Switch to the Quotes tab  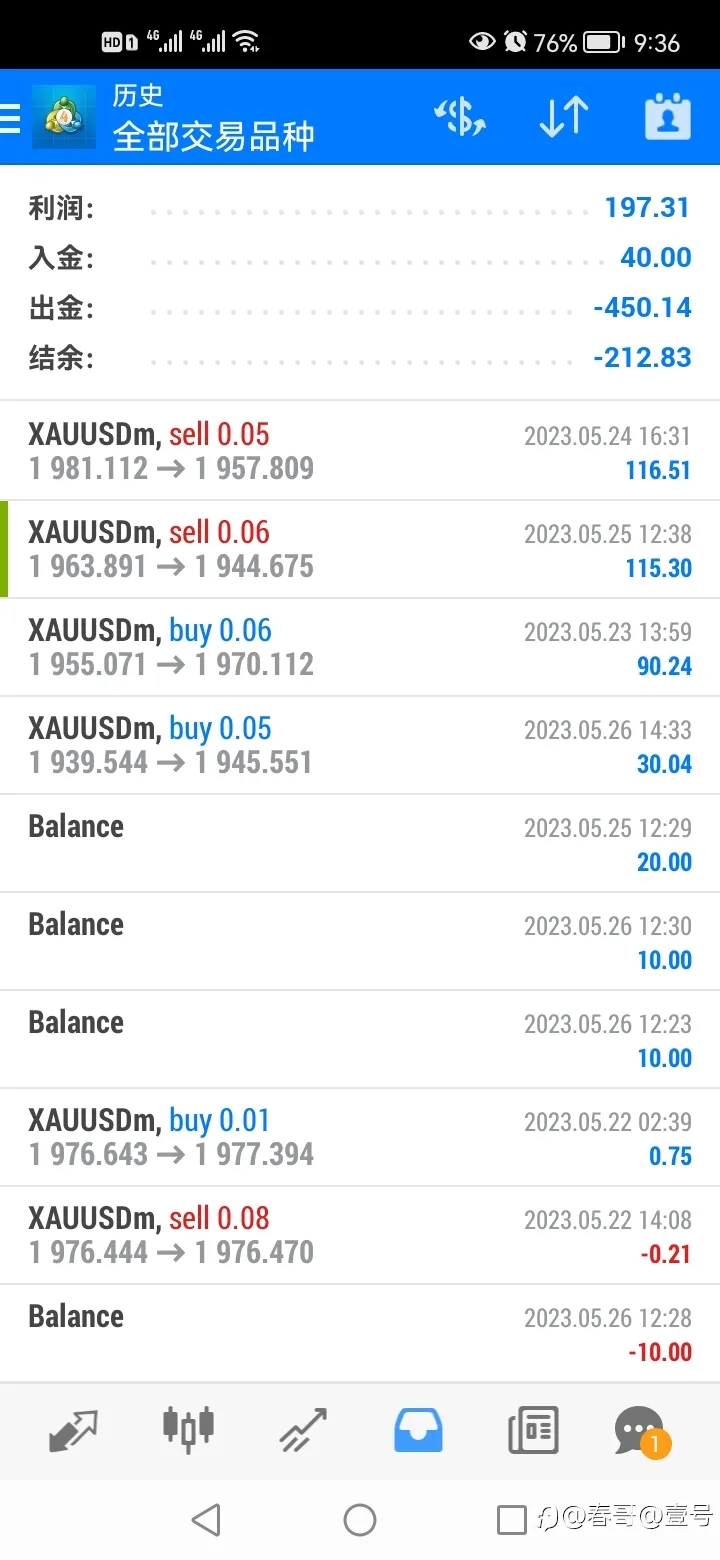pyautogui.click(x=74, y=1430)
